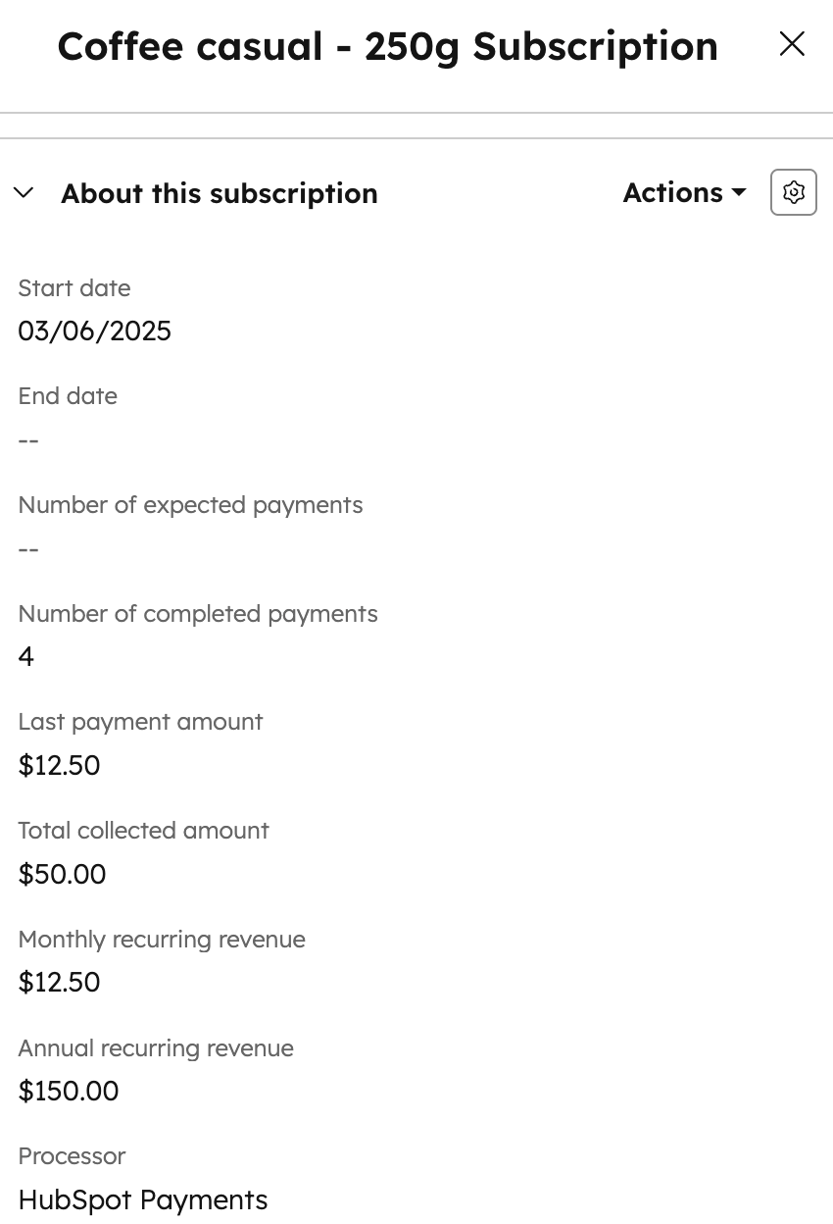This screenshot has width=833, height=1224.
Task: Click the About this subscription heading
Action: coord(220,193)
